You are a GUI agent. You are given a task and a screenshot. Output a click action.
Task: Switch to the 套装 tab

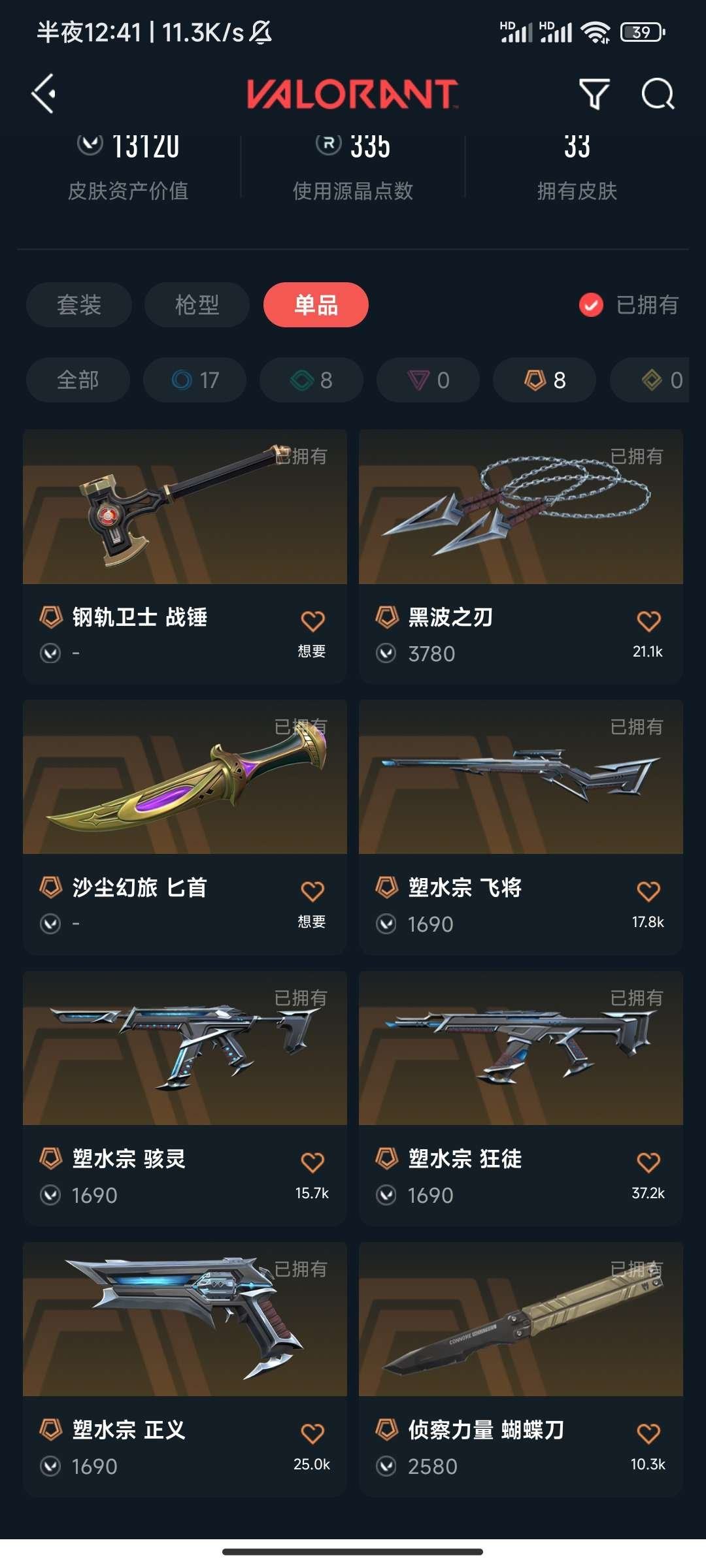pyautogui.click(x=79, y=305)
